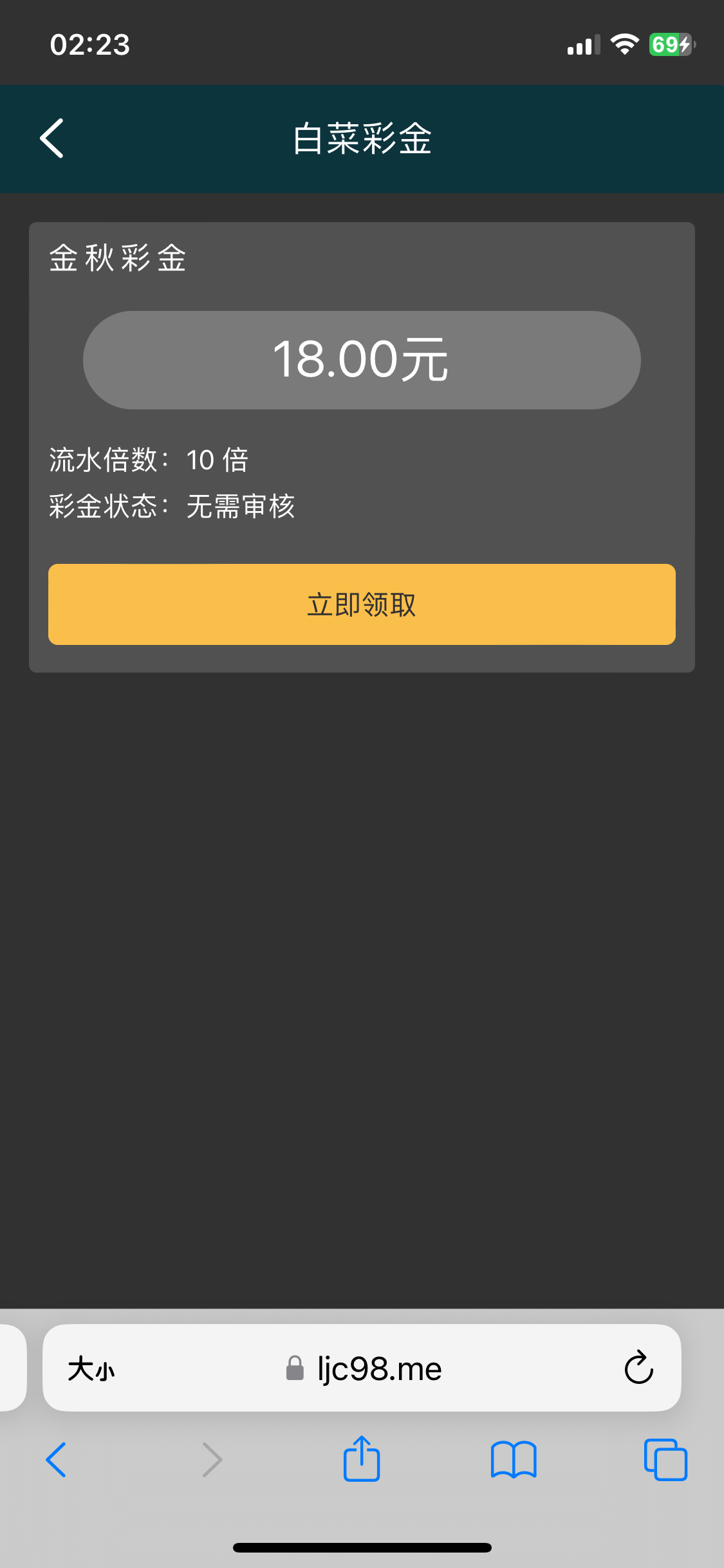Open the 大小 page settings menu
The image size is (724, 1568).
click(x=91, y=1368)
